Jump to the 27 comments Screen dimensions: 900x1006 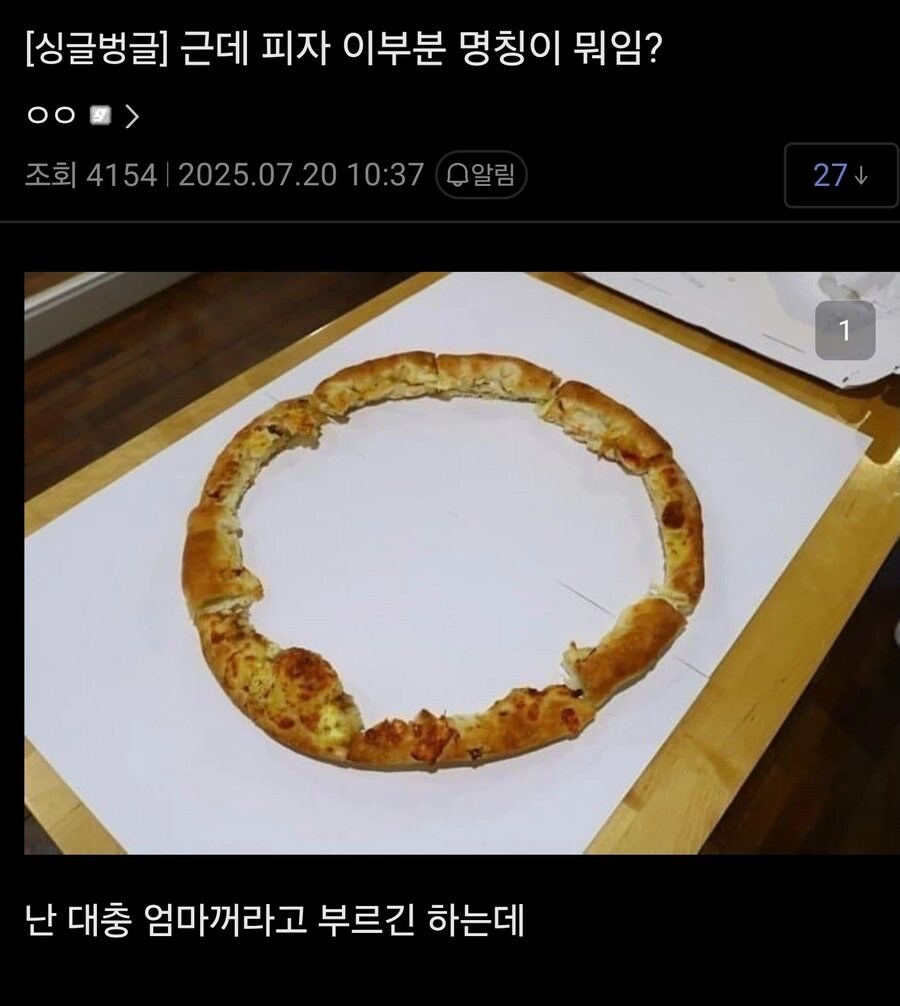point(839,176)
